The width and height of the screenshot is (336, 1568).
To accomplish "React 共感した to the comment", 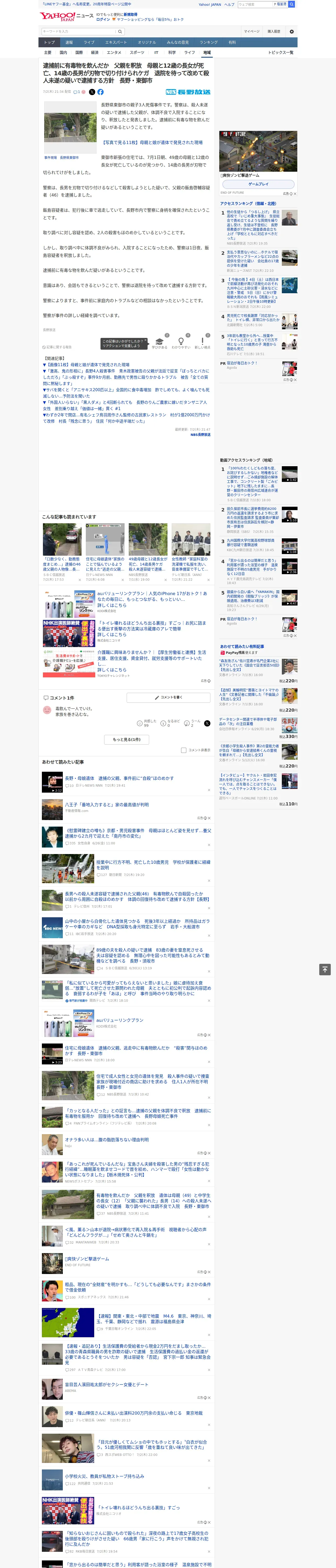I will [x=146, y=723].
